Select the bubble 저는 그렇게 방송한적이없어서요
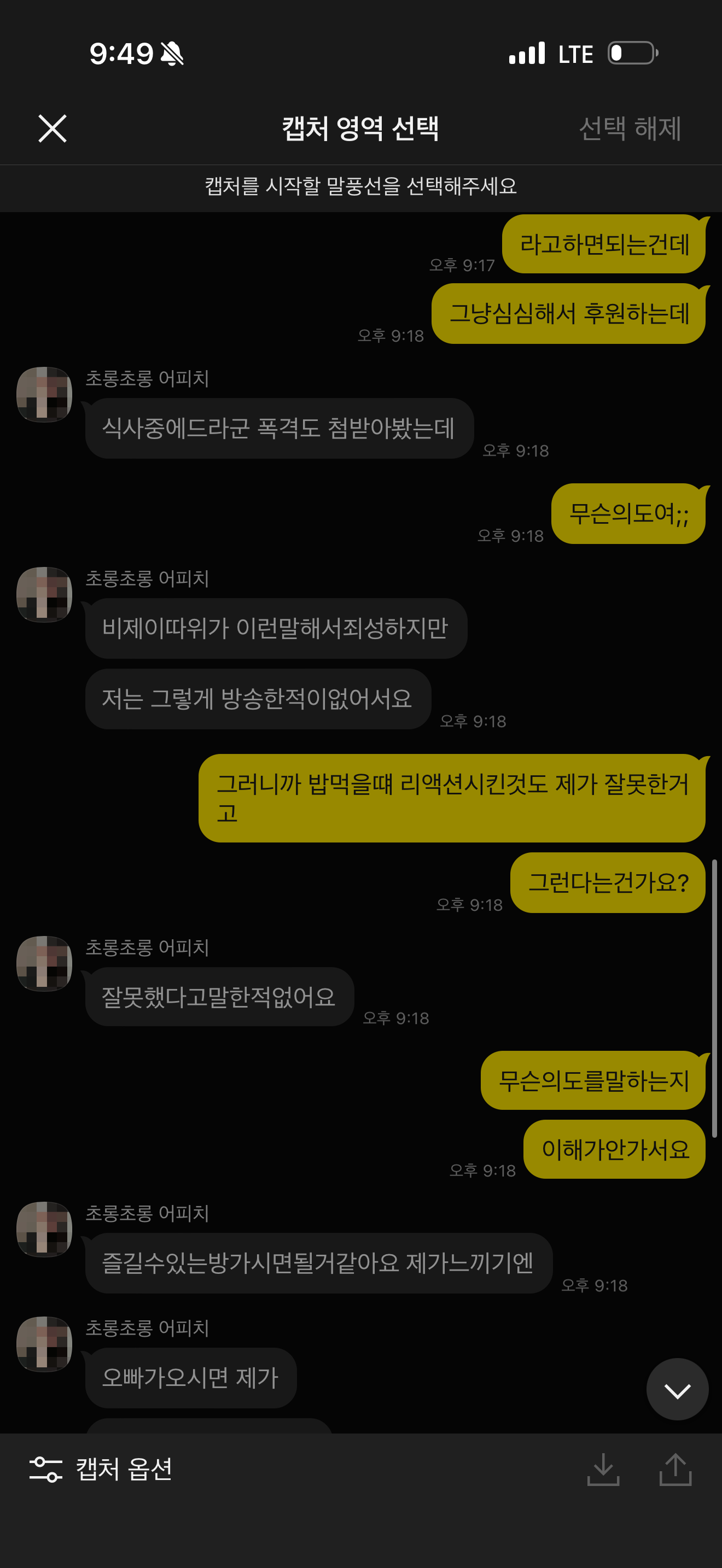The image size is (722, 1568). point(258,699)
